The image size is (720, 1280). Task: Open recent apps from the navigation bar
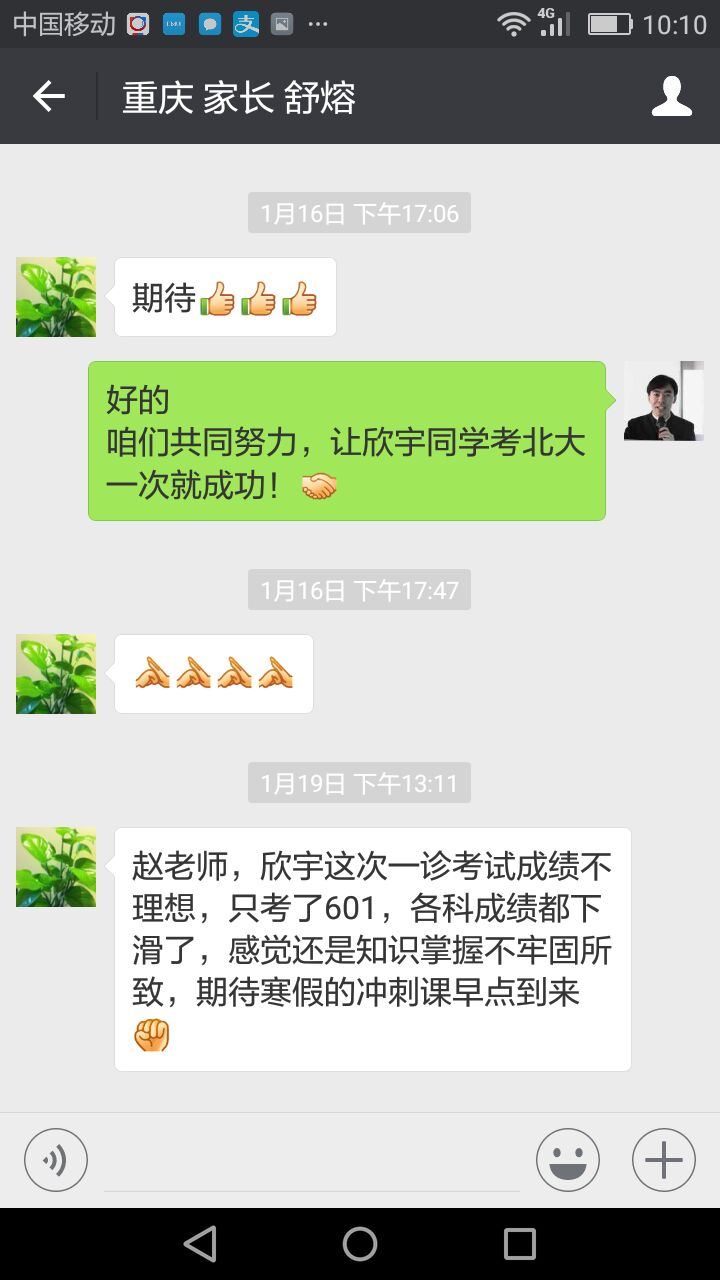coord(520,1244)
